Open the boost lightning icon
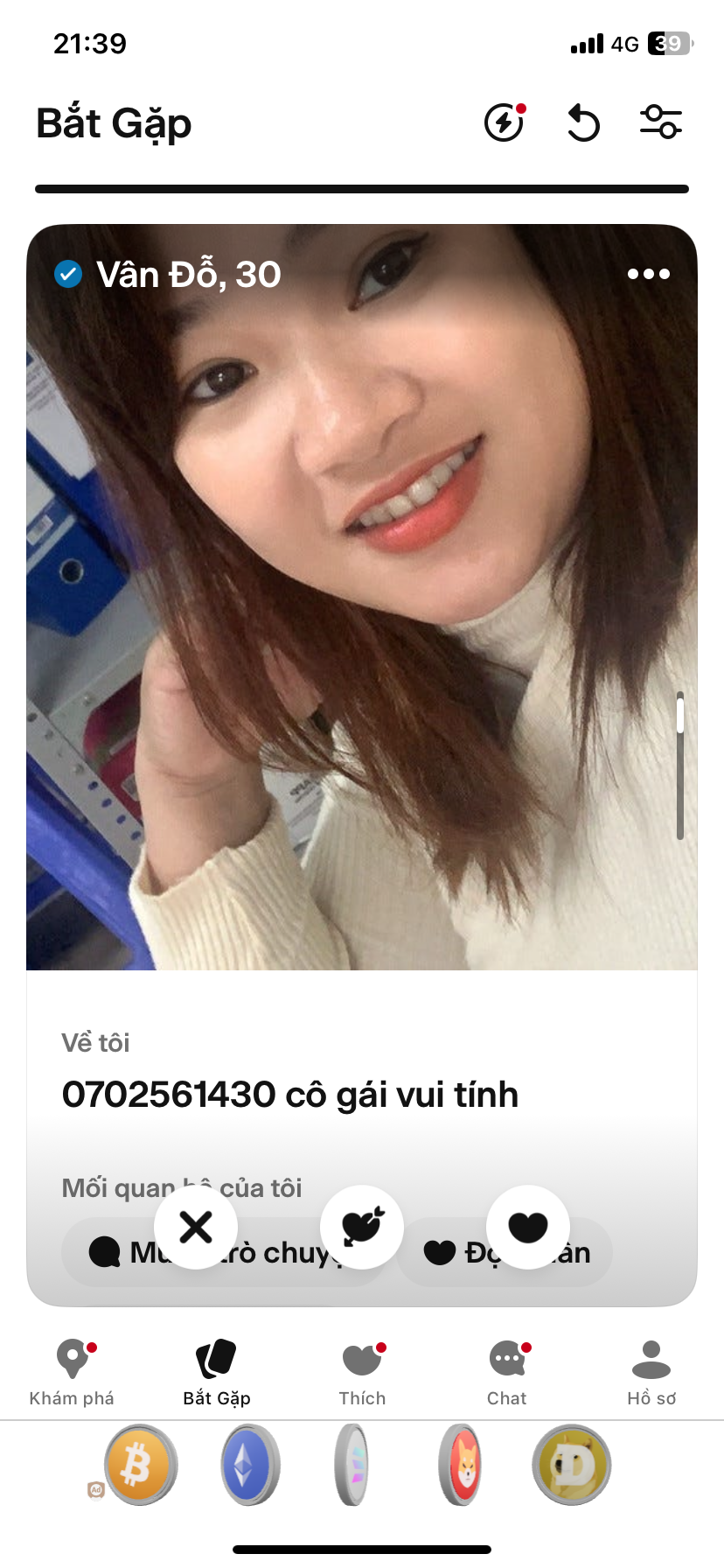724x1568 pixels. (505, 122)
